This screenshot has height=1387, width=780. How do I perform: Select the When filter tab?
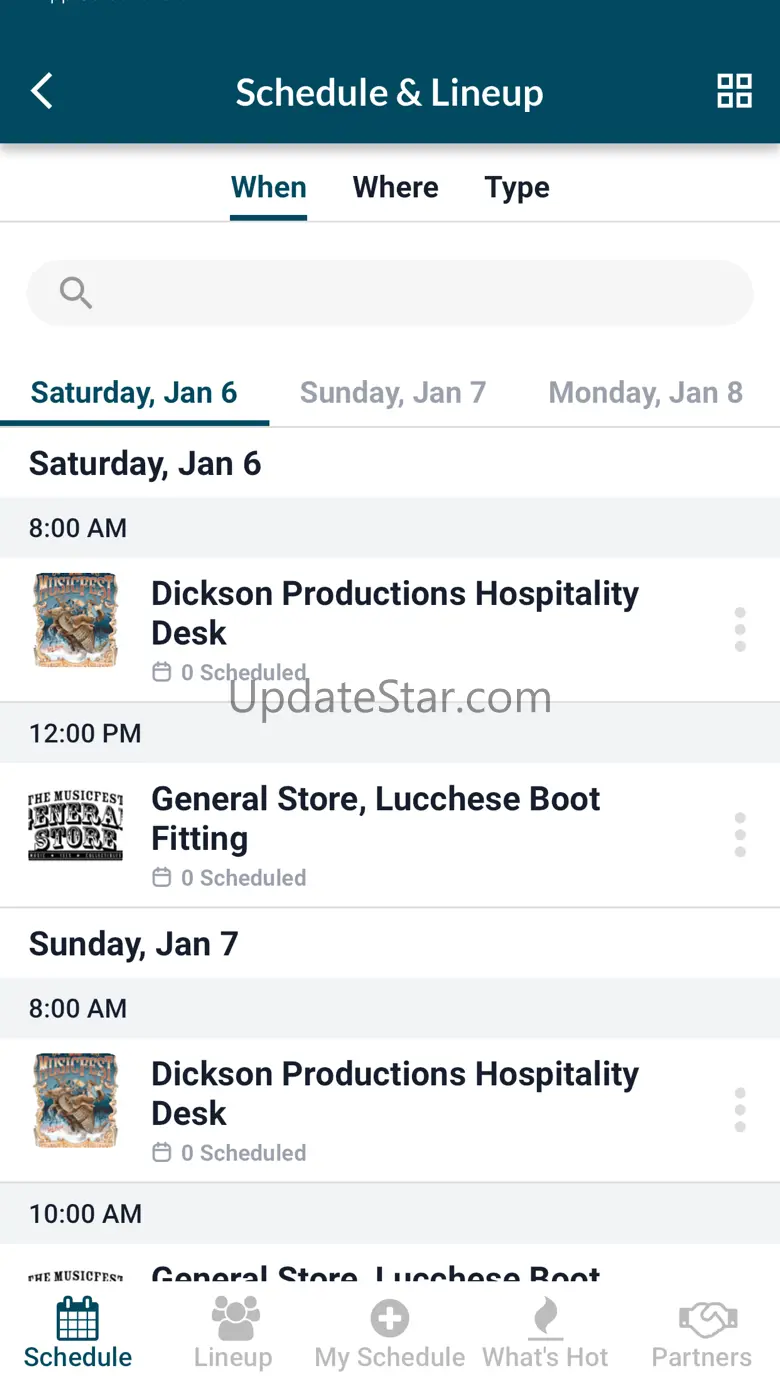pos(269,188)
